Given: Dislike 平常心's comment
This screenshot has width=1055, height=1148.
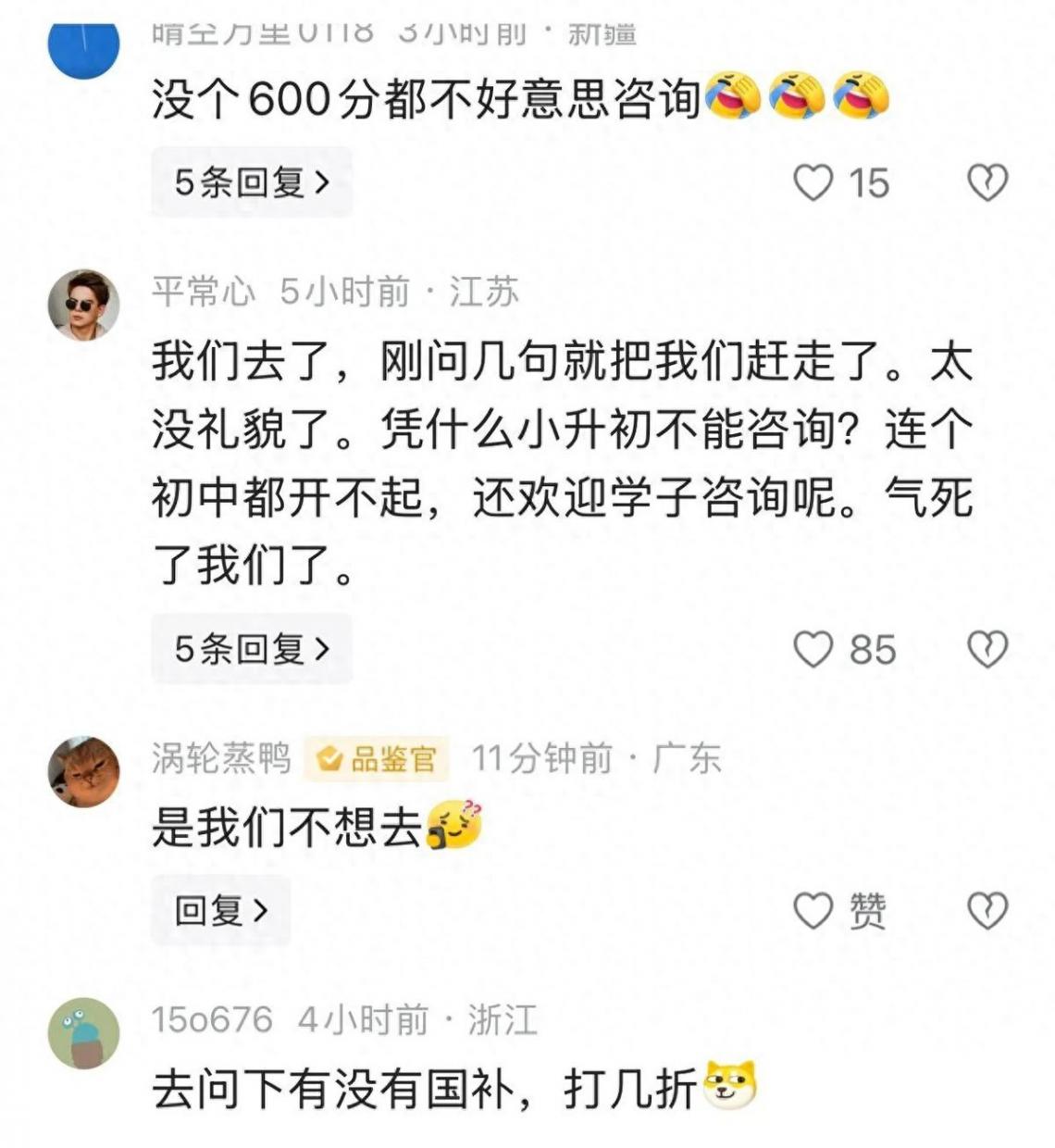Looking at the screenshot, I should 987,649.
